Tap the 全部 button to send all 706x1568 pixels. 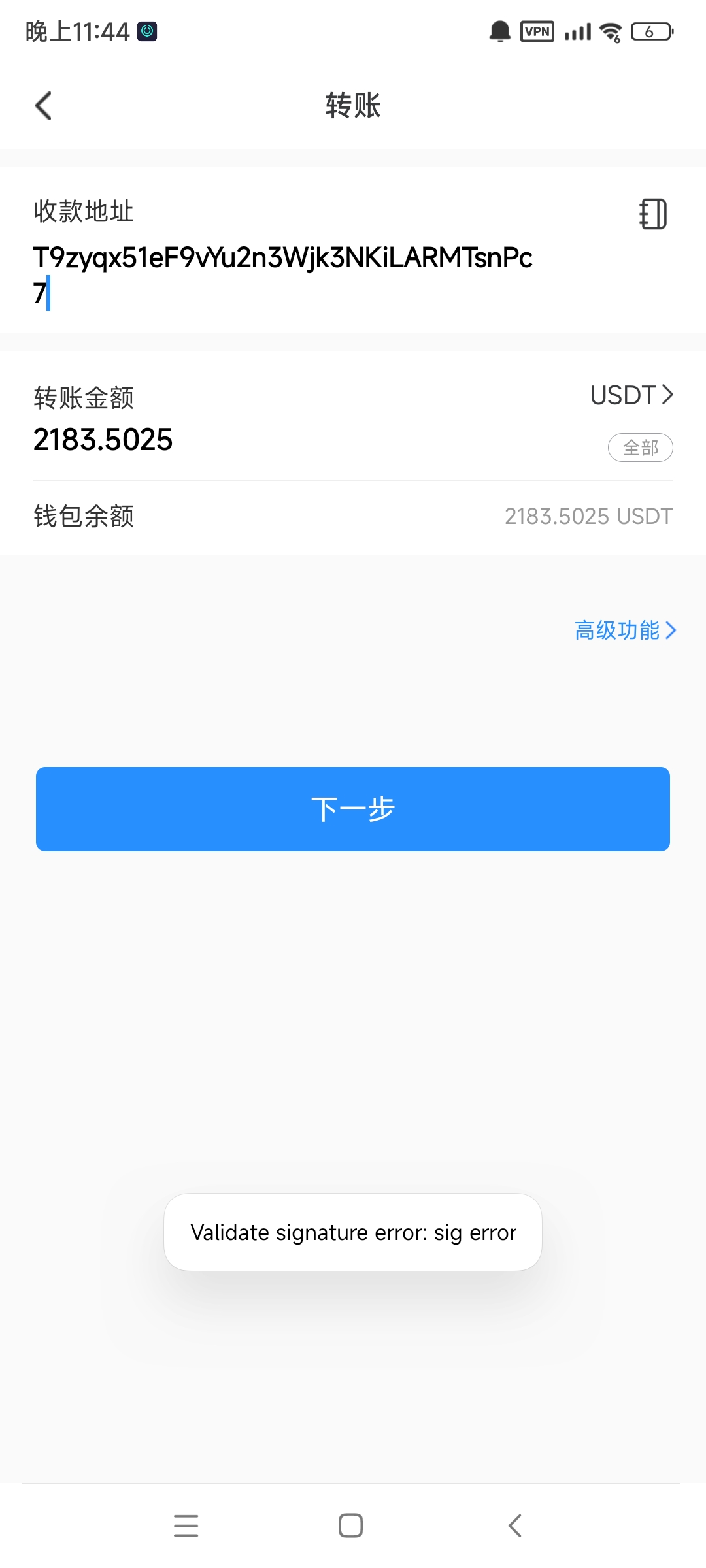coord(641,448)
